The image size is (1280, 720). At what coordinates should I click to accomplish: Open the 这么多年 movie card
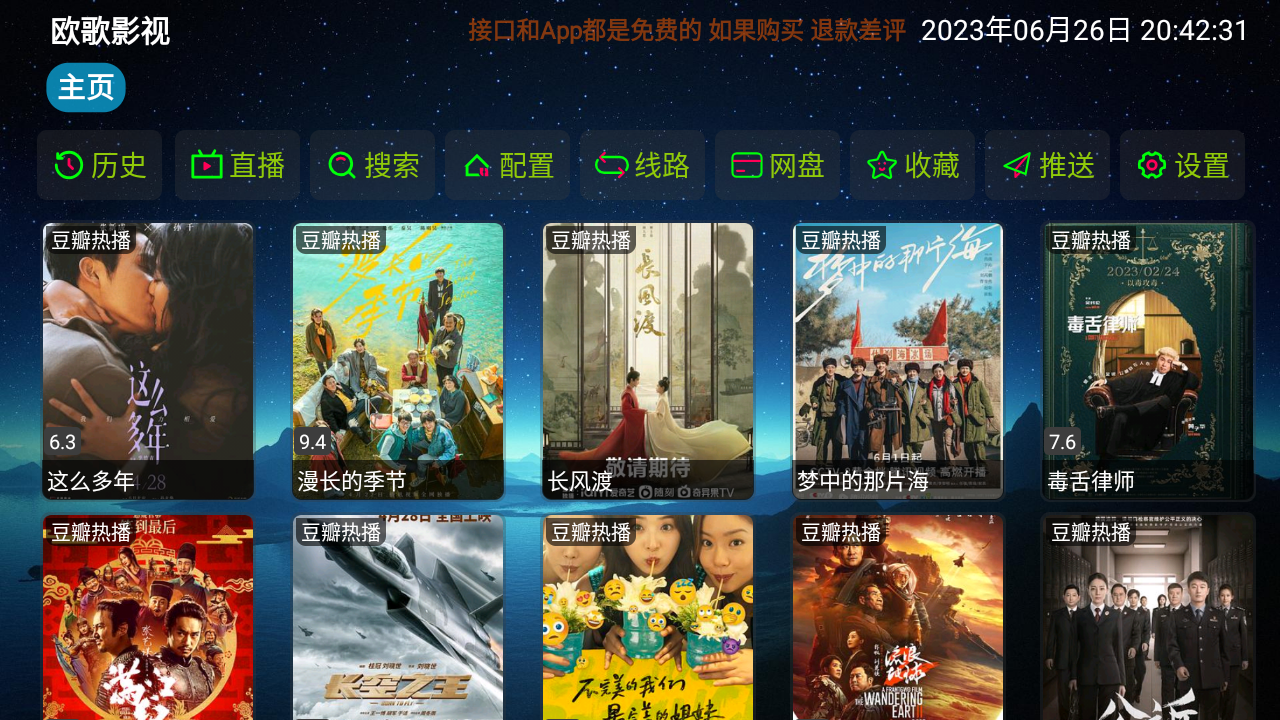148,360
